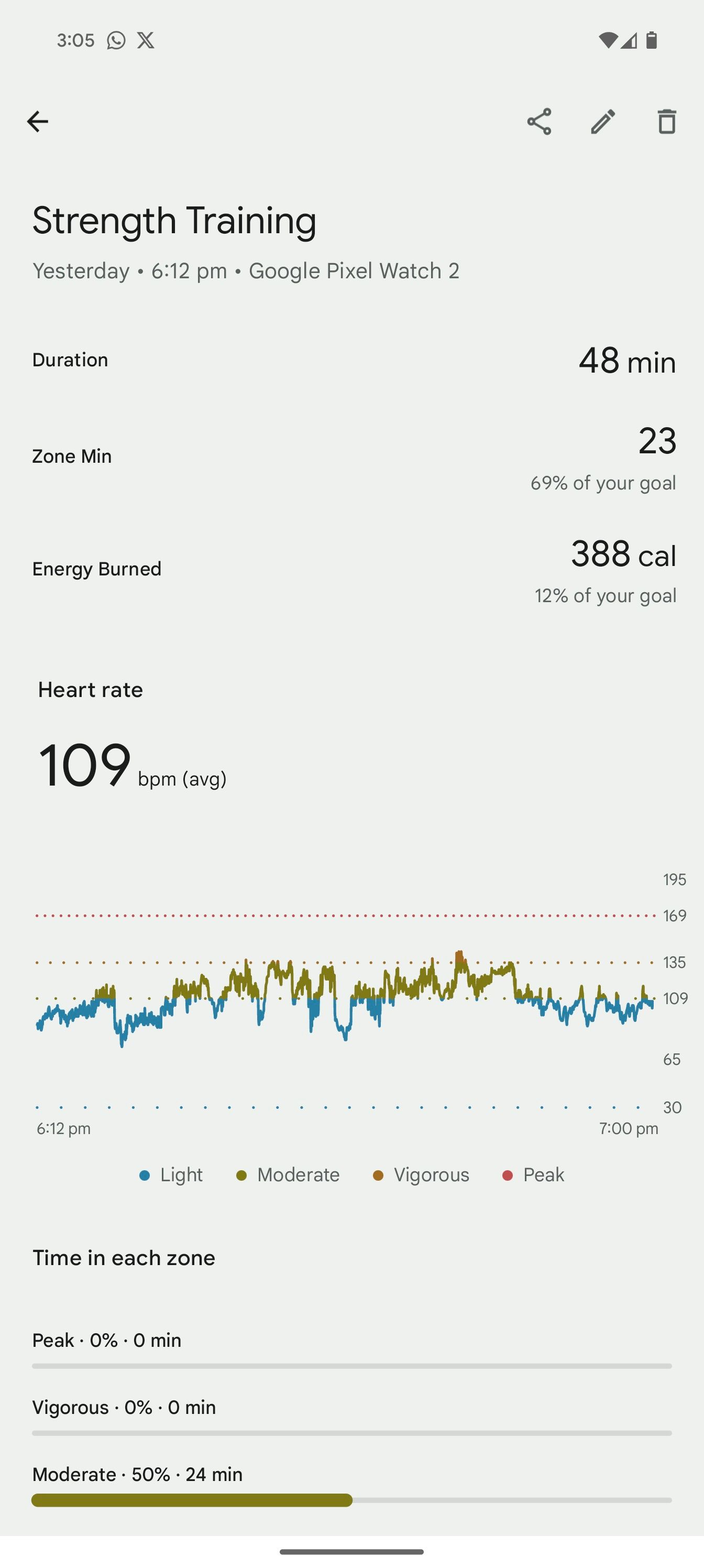Delete this workout via trash icon
The image size is (704, 1568).
pos(666,121)
